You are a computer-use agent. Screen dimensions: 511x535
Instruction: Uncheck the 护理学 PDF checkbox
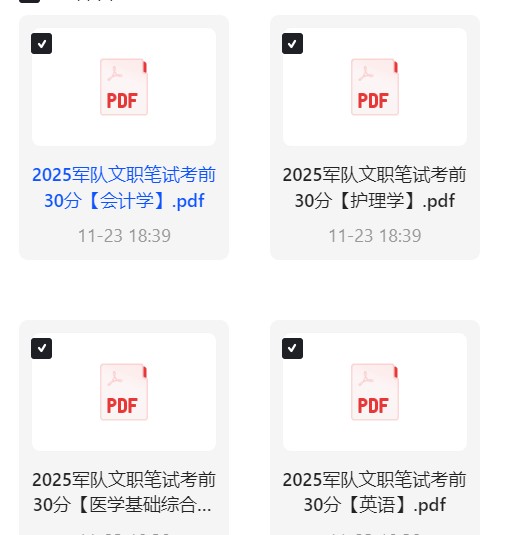coord(292,44)
